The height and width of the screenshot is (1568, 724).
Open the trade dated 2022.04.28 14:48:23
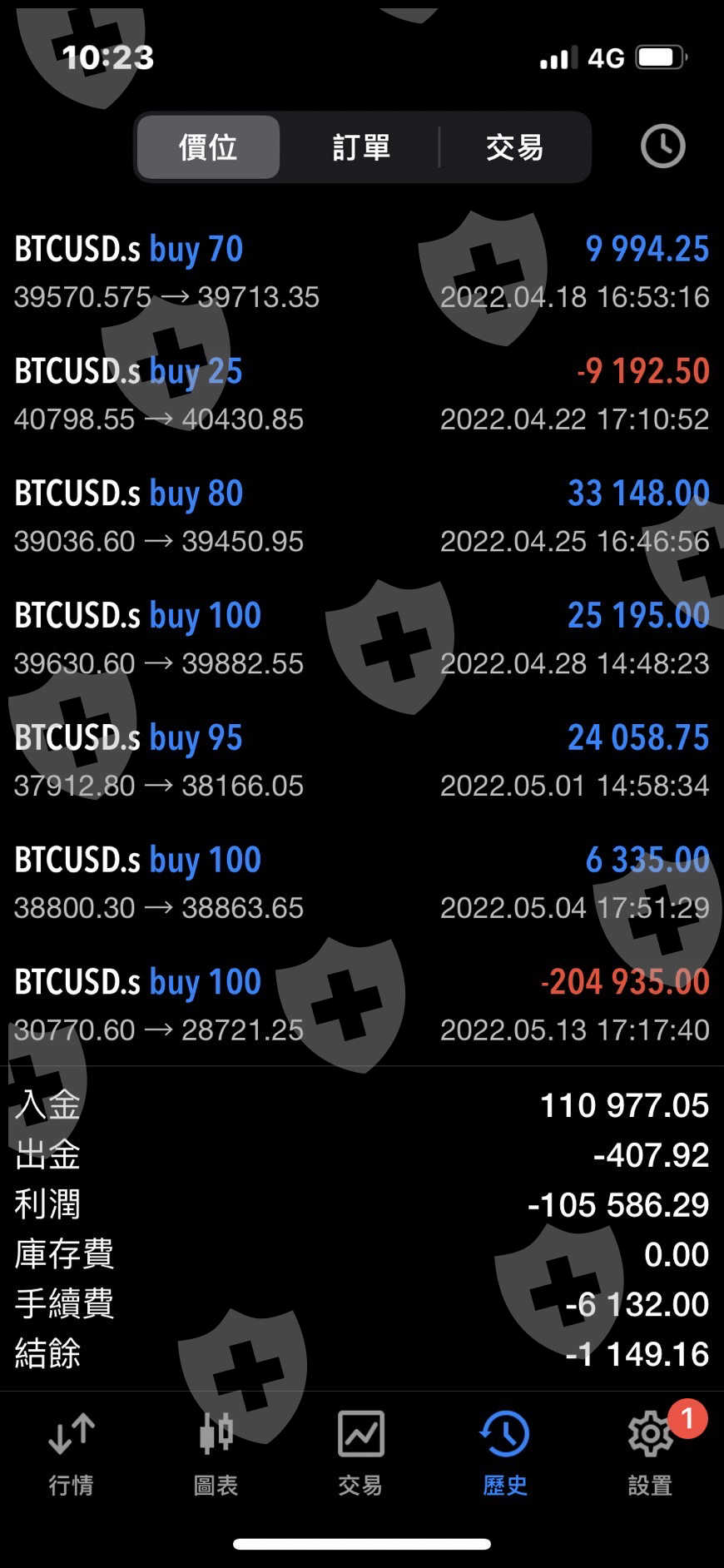[x=361, y=638]
